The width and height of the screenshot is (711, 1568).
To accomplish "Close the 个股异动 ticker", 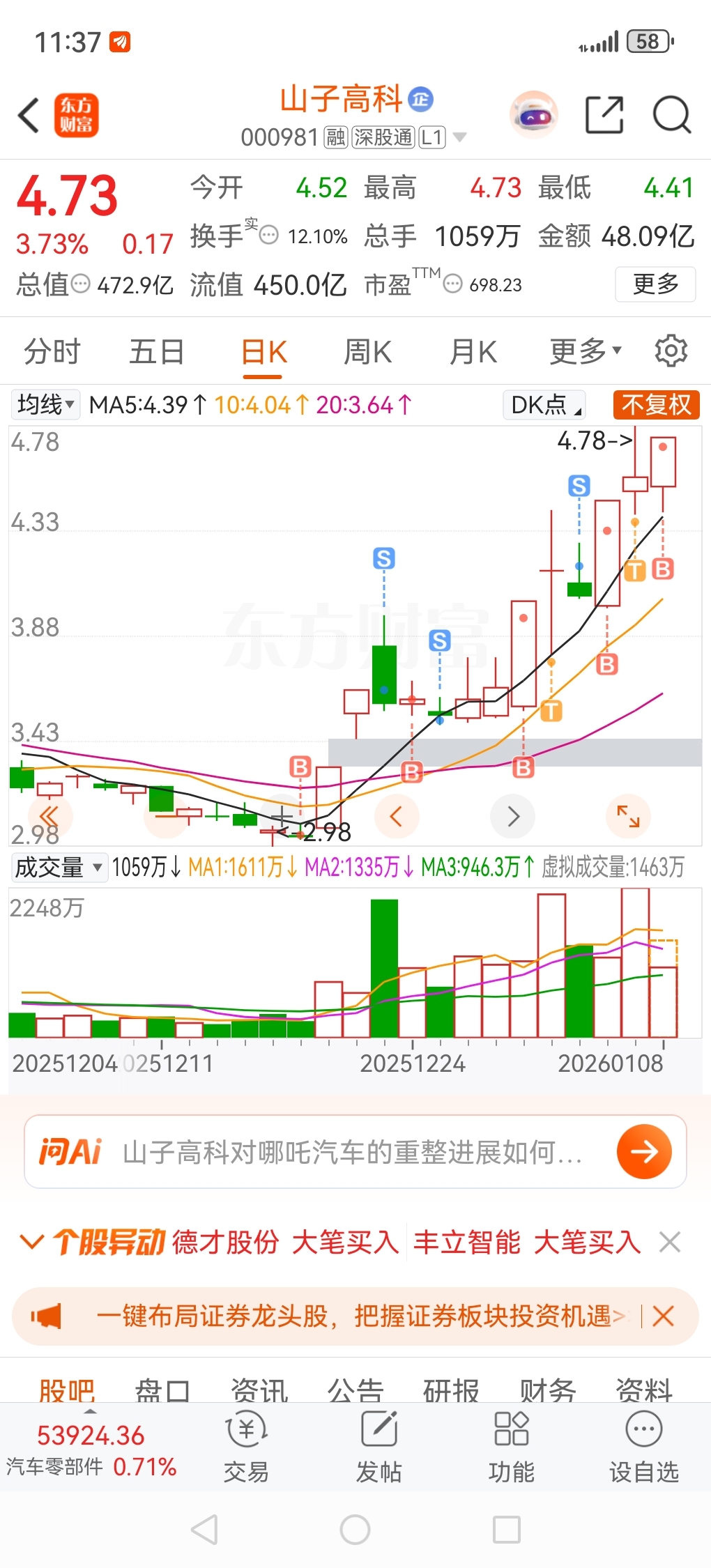I will (670, 1242).
